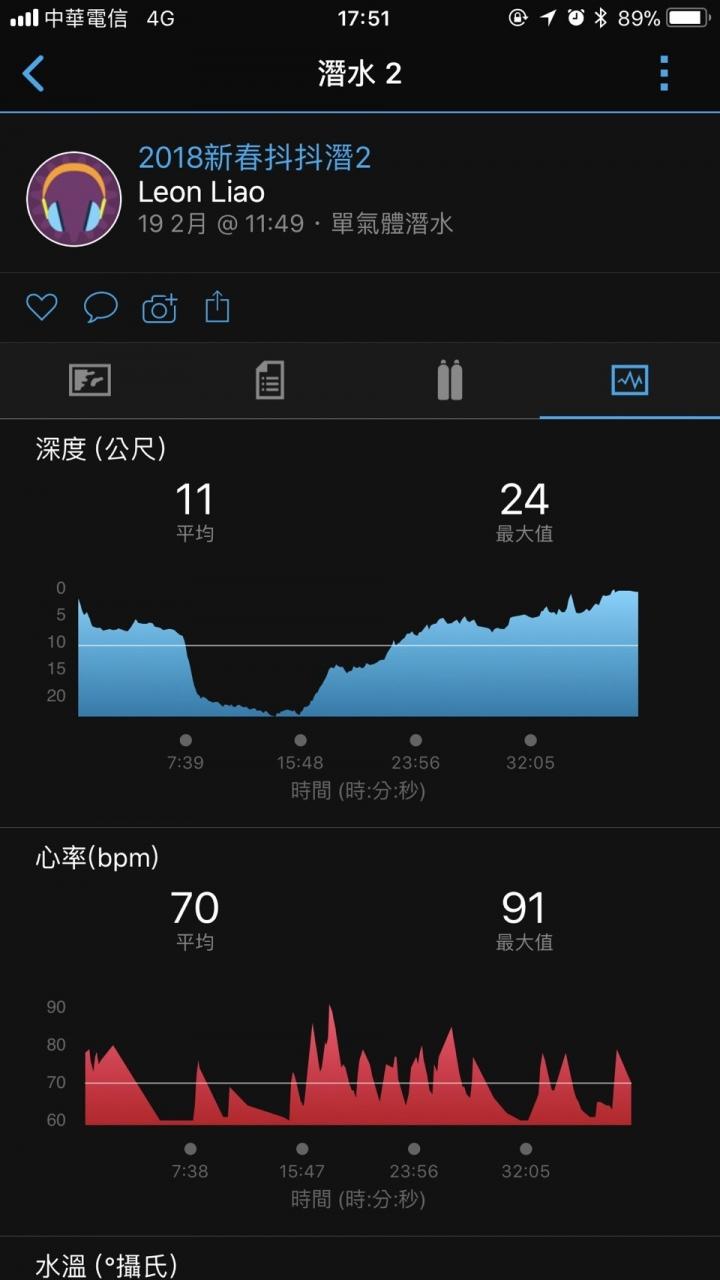Select the dive summary tab icon

90,380
